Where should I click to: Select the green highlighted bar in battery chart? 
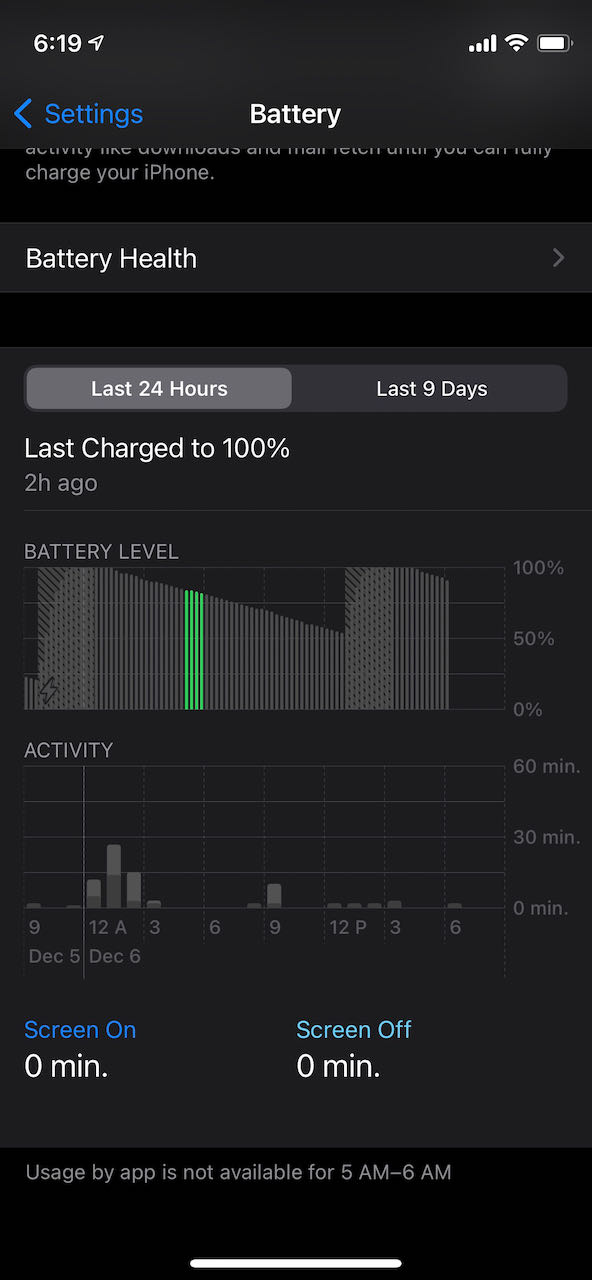point(194,650)
